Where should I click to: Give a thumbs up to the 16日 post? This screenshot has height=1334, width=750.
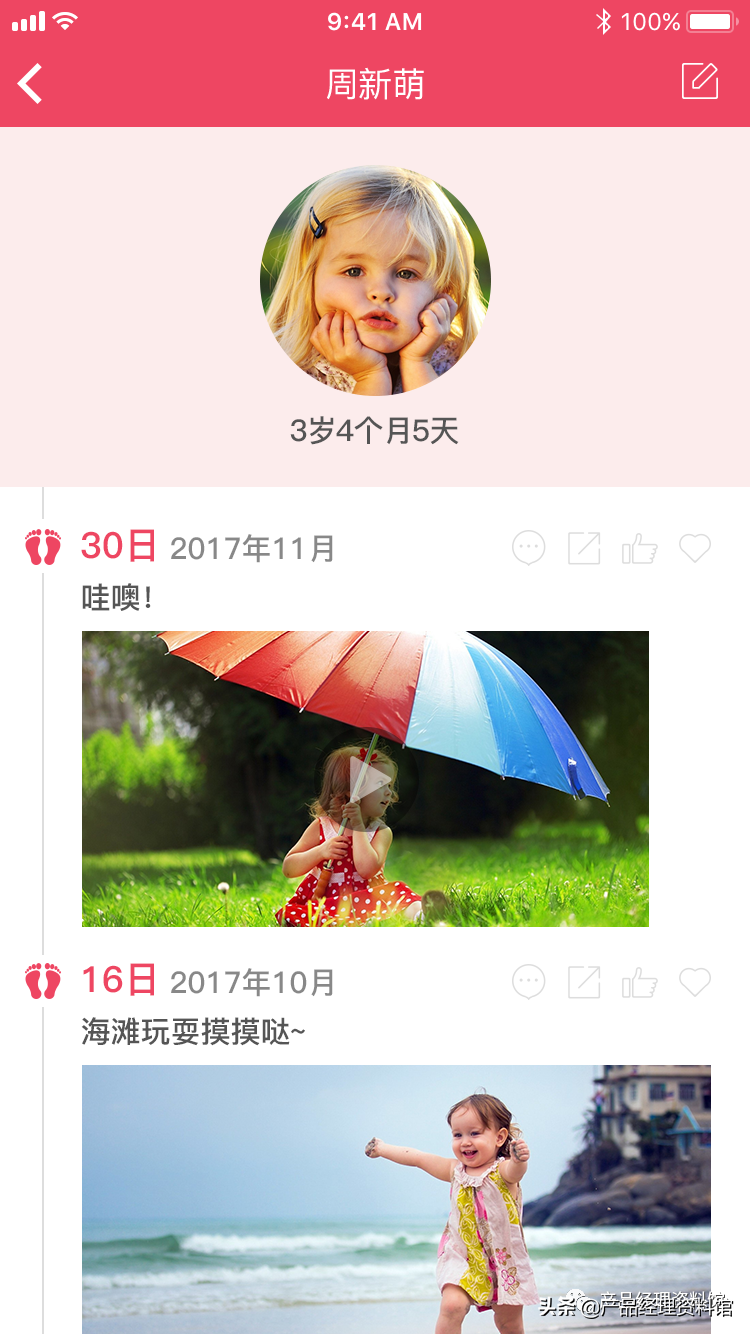point(639,982)
